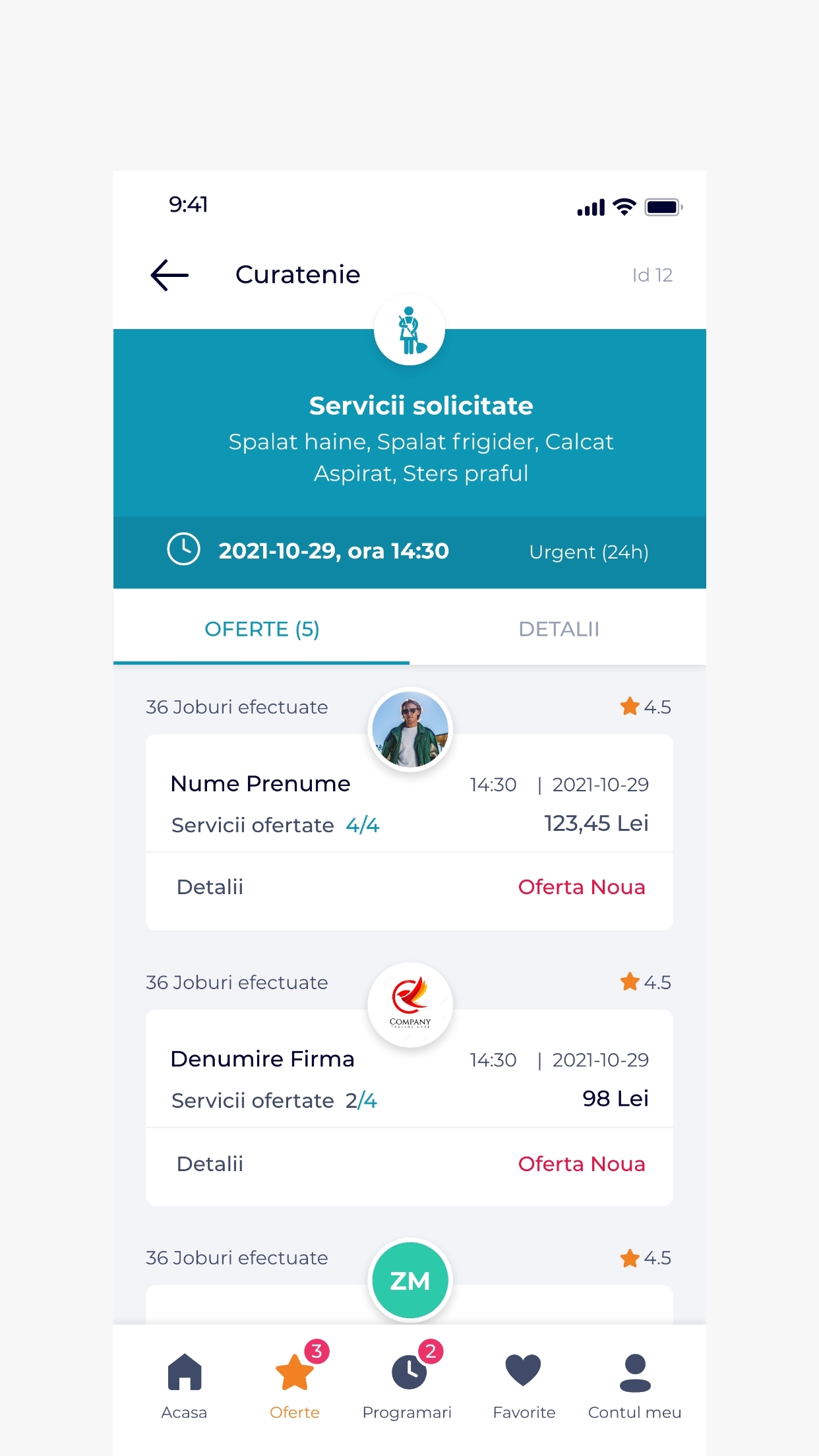Open Detalii for Denumire Firma's offer

click(x=210, y=1164)
